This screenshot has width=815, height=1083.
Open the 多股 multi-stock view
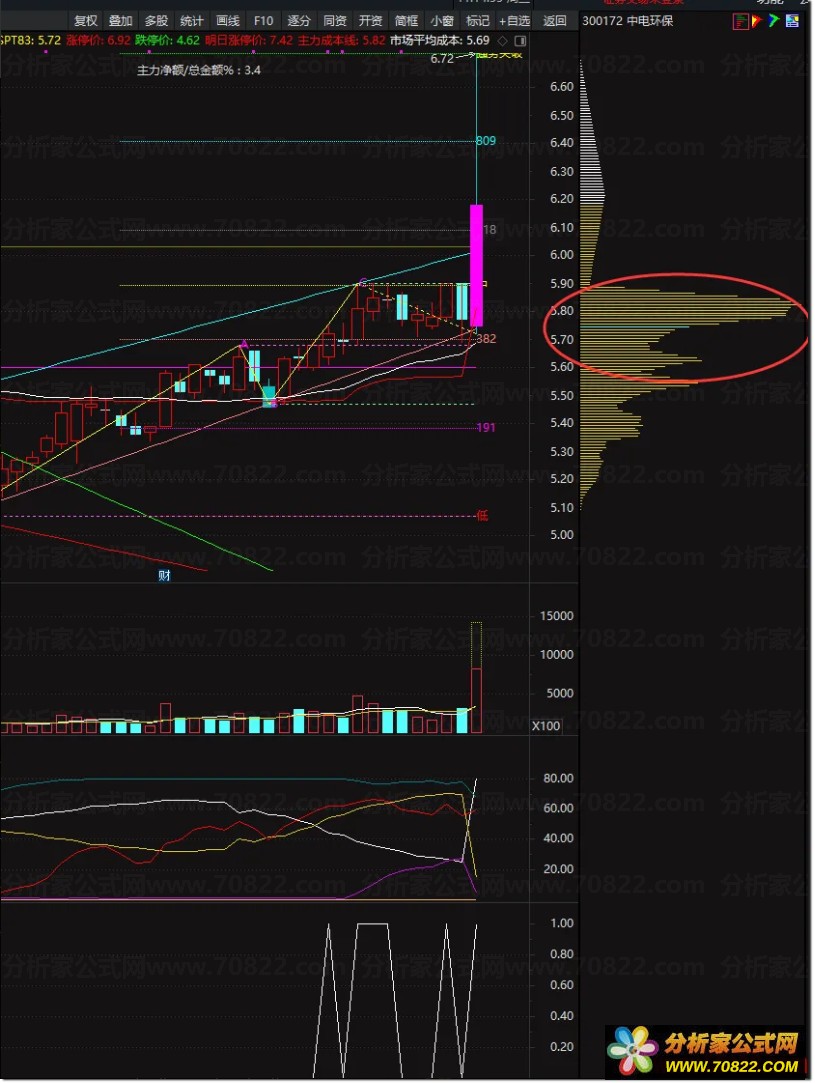[x=156, y=20]
